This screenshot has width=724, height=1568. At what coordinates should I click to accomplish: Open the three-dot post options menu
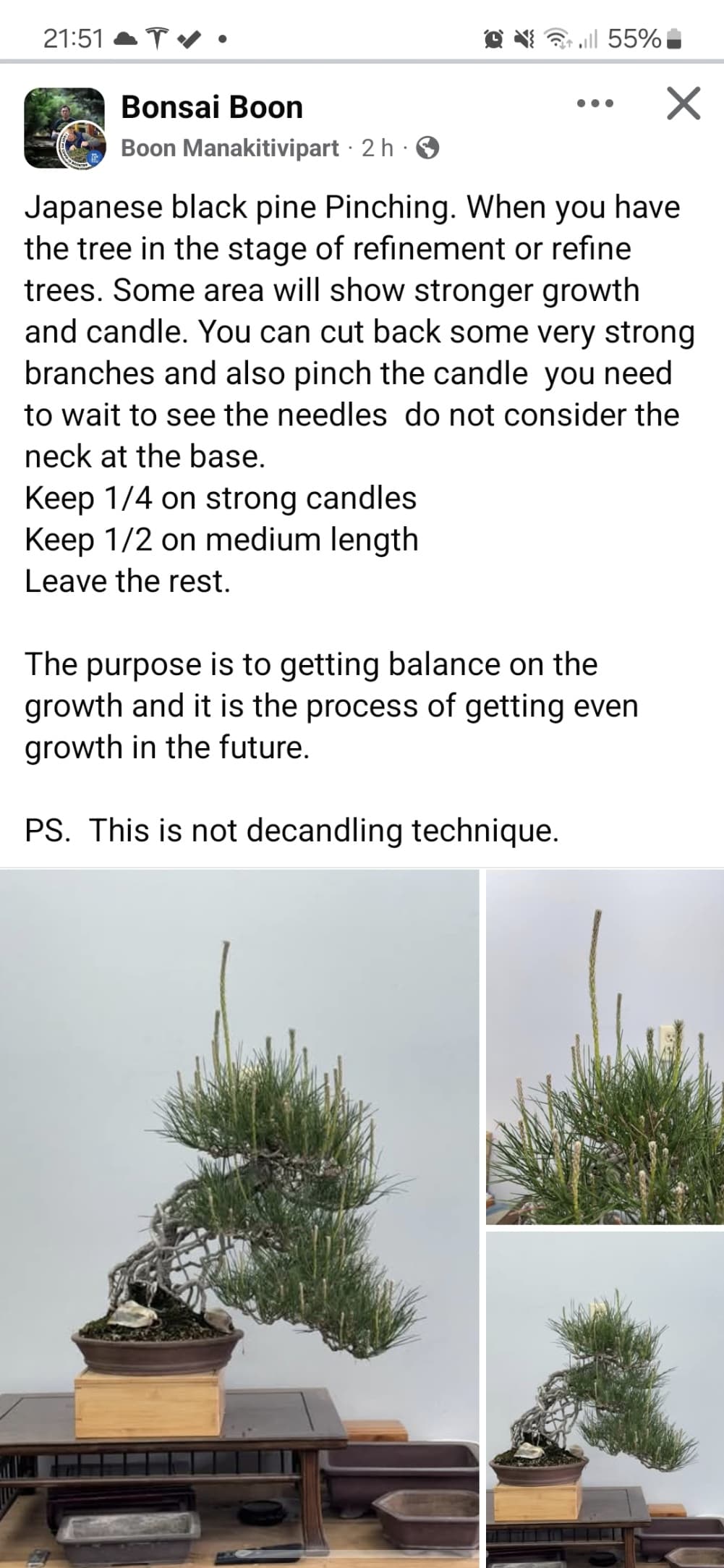pyautogui.click(x=595, y=104)
